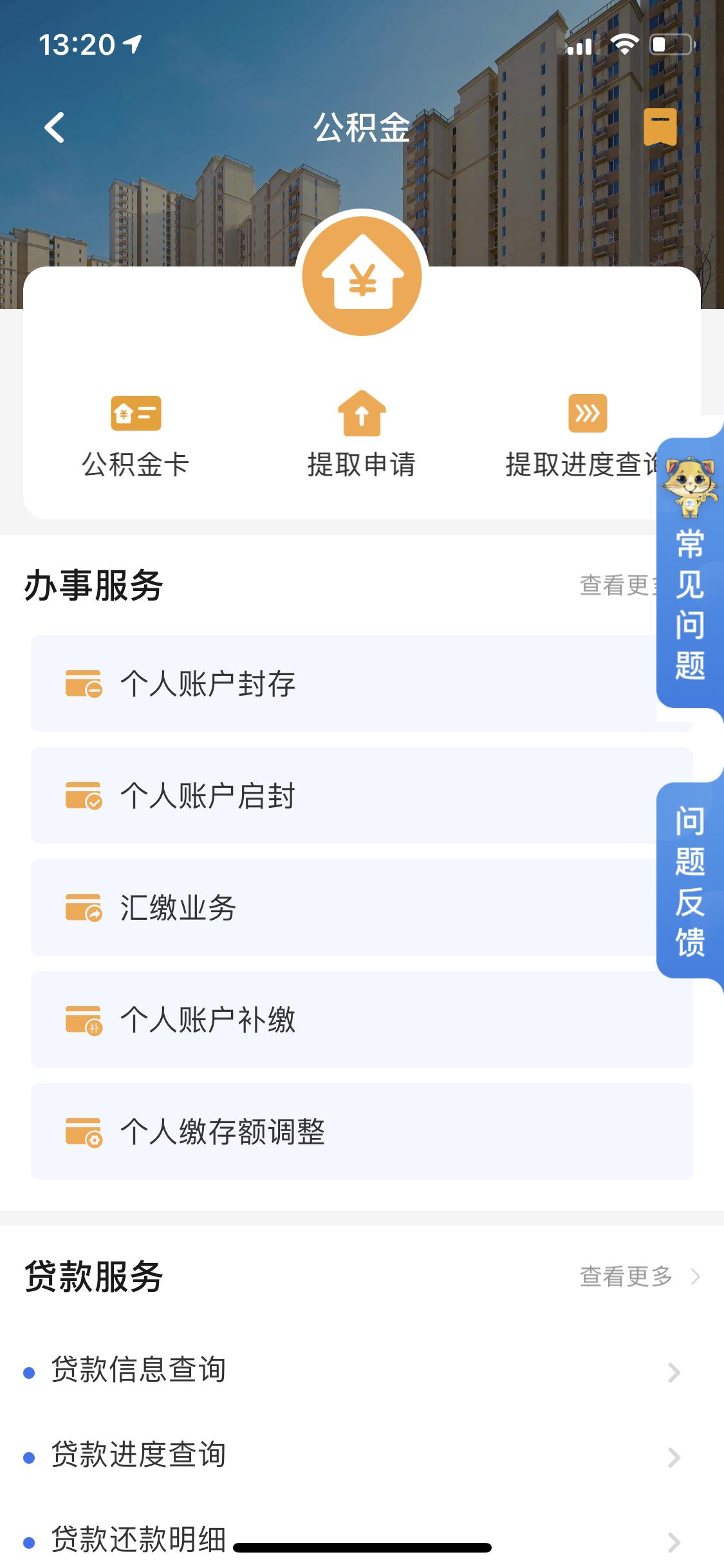
Task: Tap the yellow bookmark icon
Action: (x=660, y=127)
